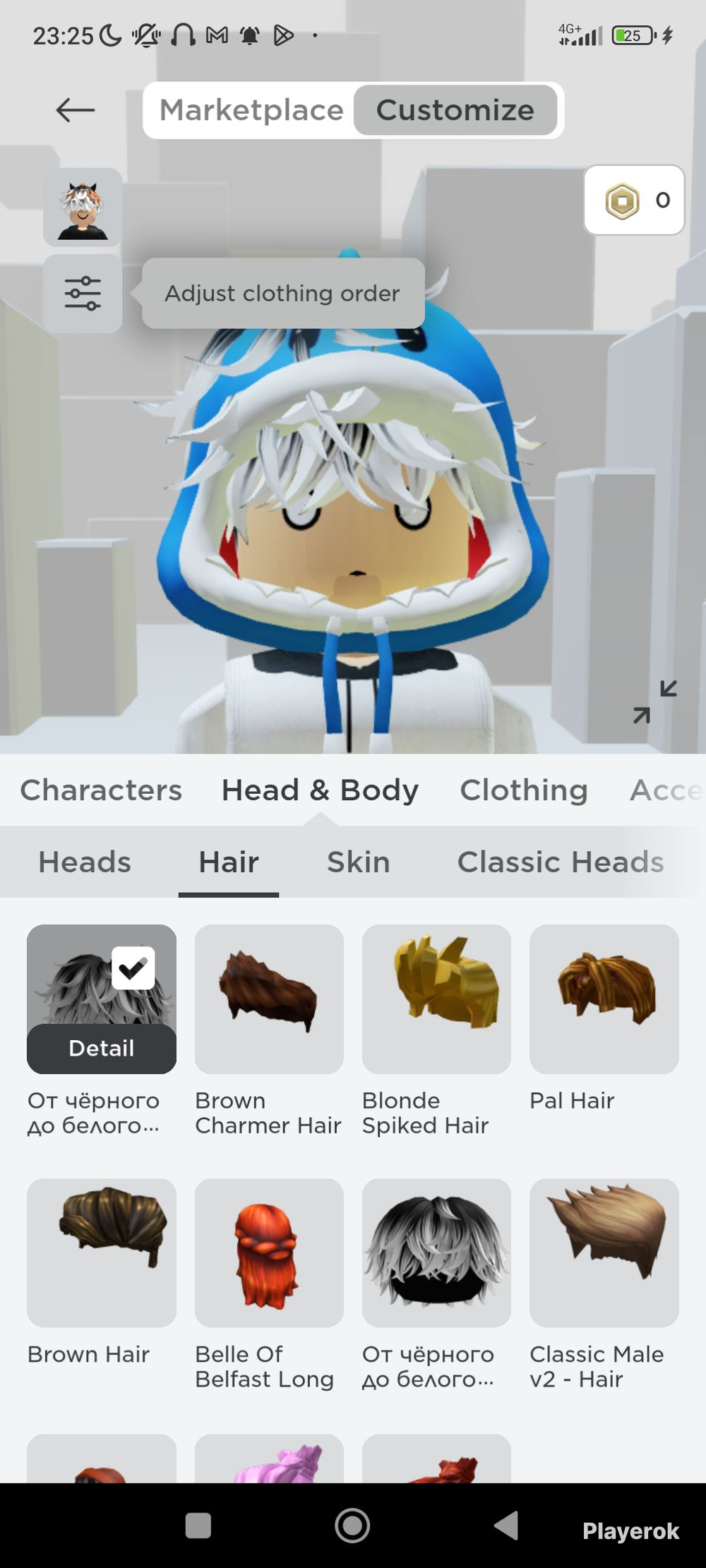Go back using the top-left arrow
Viewport: 706px width, 1568px height.
click(76, 110)
